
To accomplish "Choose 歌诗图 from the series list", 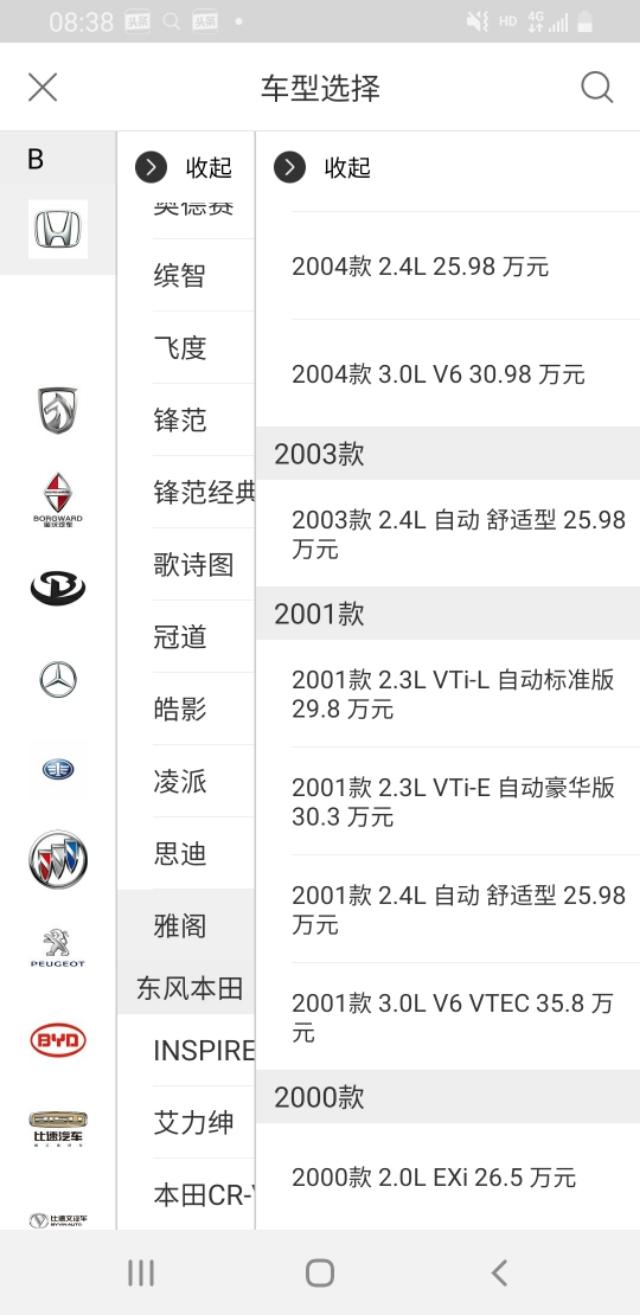I will 194,565.
